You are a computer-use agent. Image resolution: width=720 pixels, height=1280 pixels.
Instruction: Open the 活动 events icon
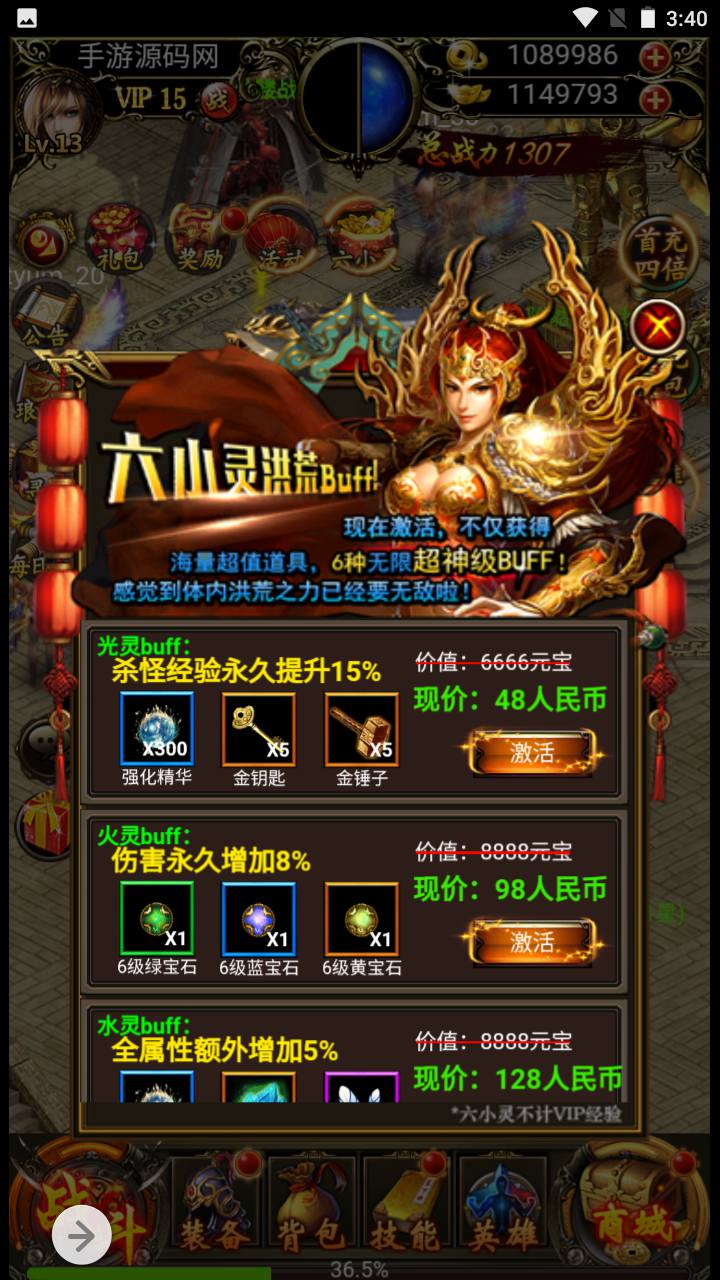[278, 240]
